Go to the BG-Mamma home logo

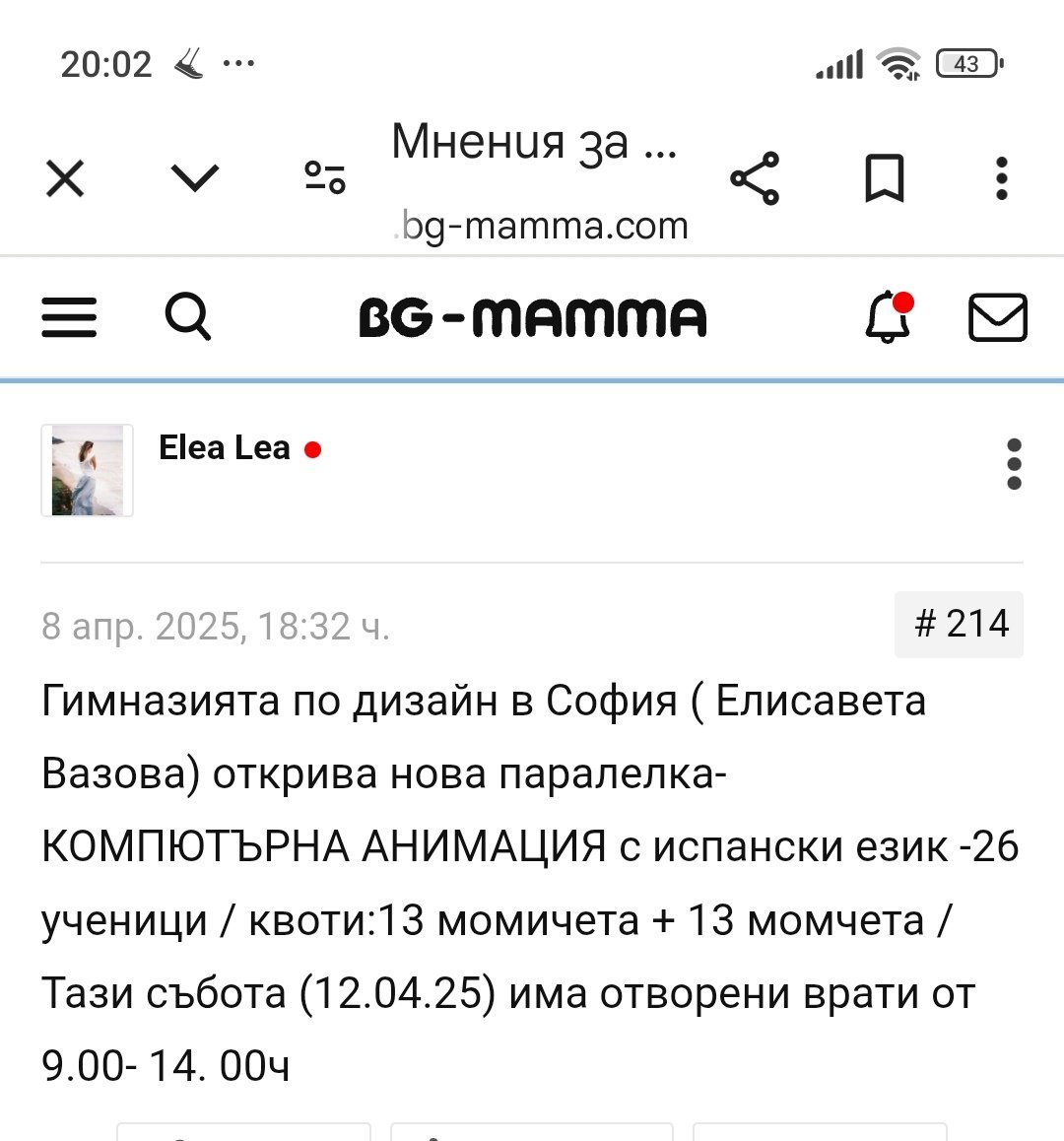coord(532,318)
